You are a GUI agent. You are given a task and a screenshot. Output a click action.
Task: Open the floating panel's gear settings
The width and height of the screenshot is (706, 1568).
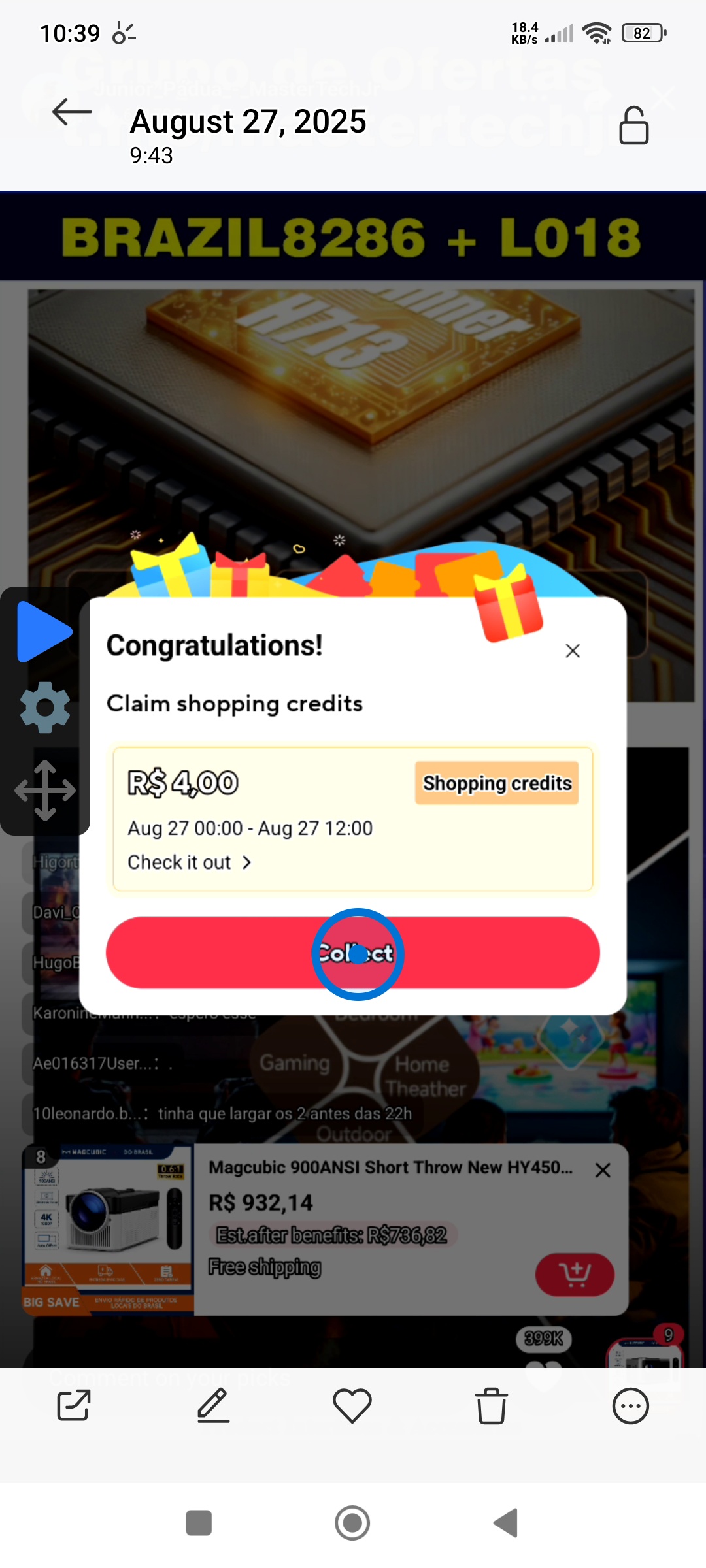pyautogui.click(x=44, y=708)
